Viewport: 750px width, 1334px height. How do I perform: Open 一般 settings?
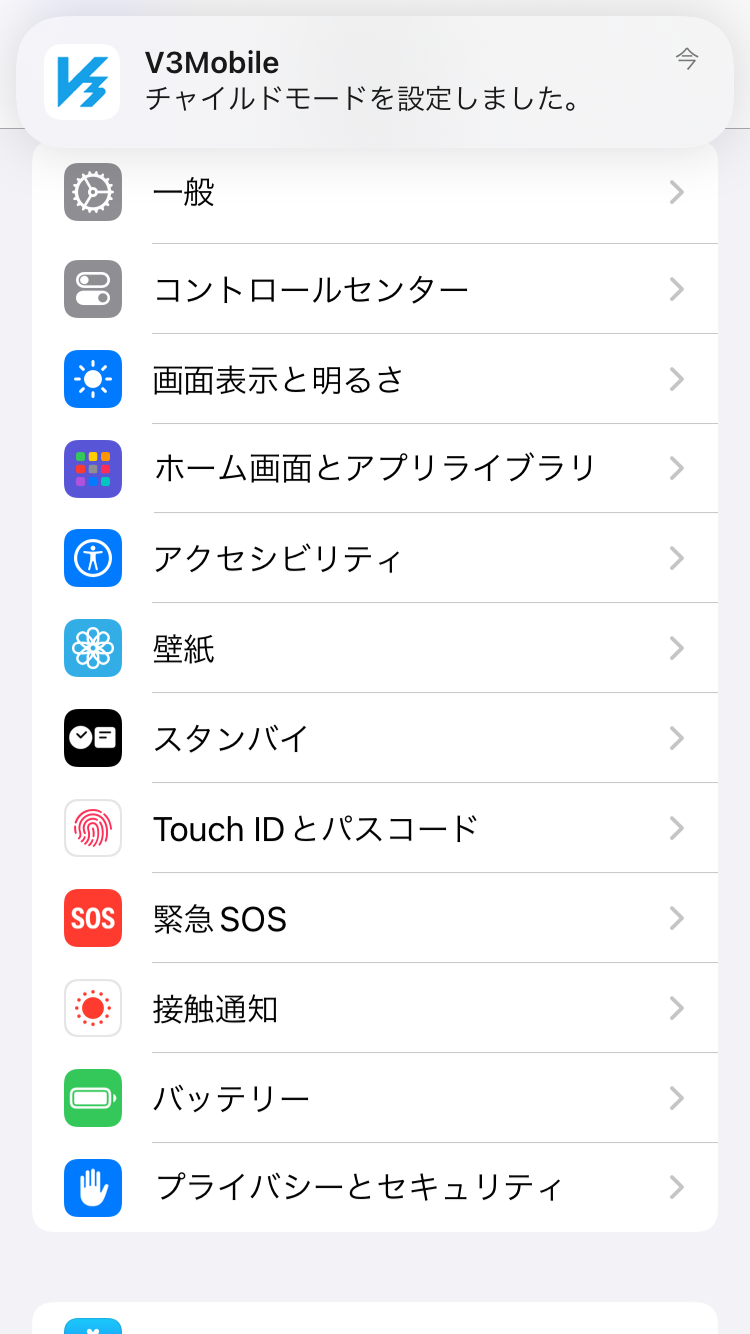[x=375, y=194]
